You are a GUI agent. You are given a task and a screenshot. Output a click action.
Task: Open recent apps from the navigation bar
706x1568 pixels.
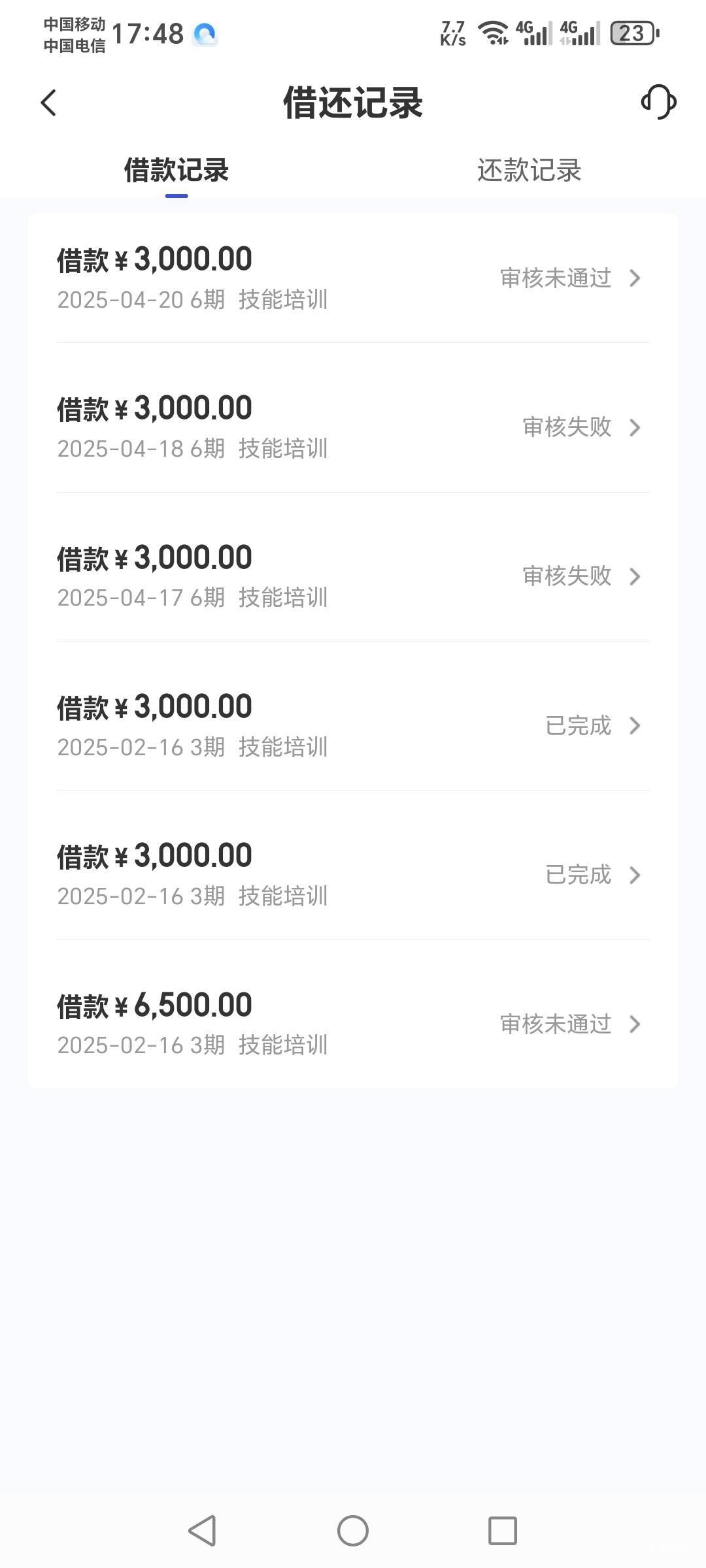(x=503, y=1531)
